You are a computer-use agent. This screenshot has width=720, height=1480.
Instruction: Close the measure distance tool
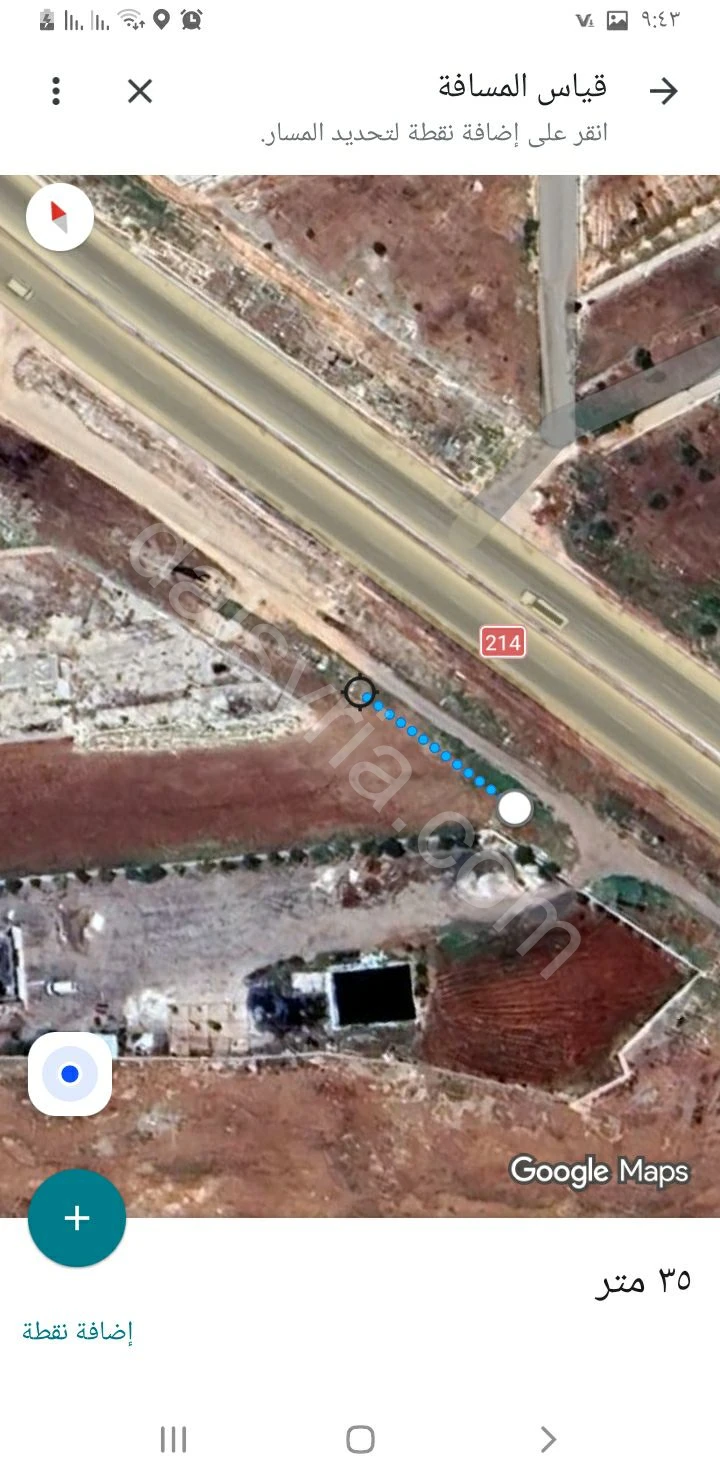[140, 91]
